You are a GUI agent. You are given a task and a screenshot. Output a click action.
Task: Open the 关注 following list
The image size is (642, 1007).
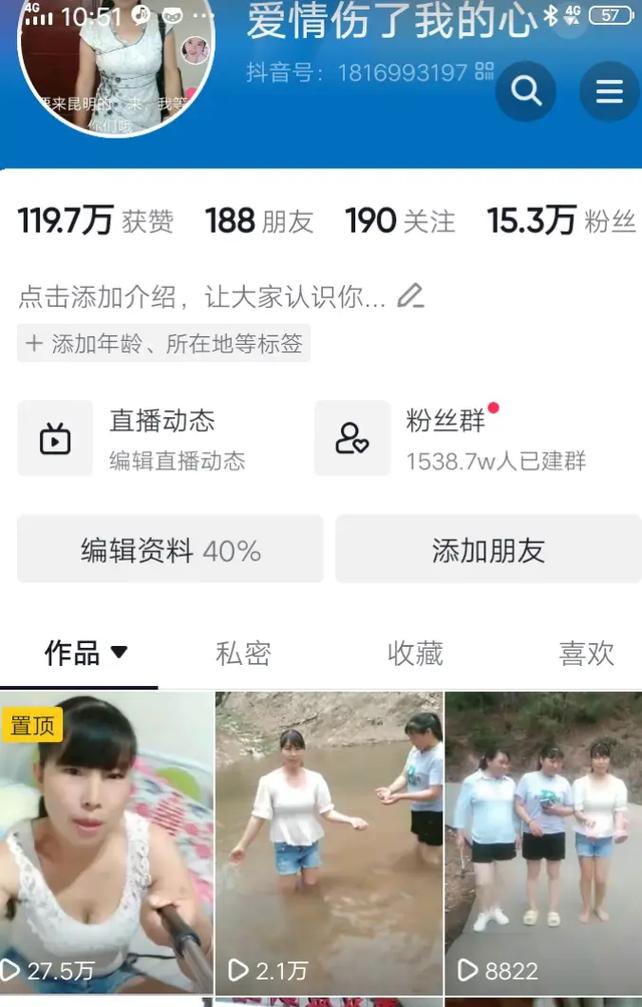tap(399, 221)
